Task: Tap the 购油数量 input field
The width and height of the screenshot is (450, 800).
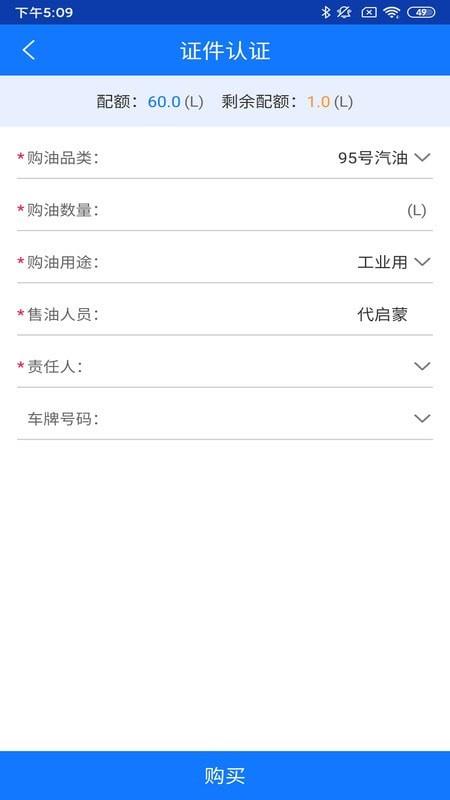Action: coord(224,209)
